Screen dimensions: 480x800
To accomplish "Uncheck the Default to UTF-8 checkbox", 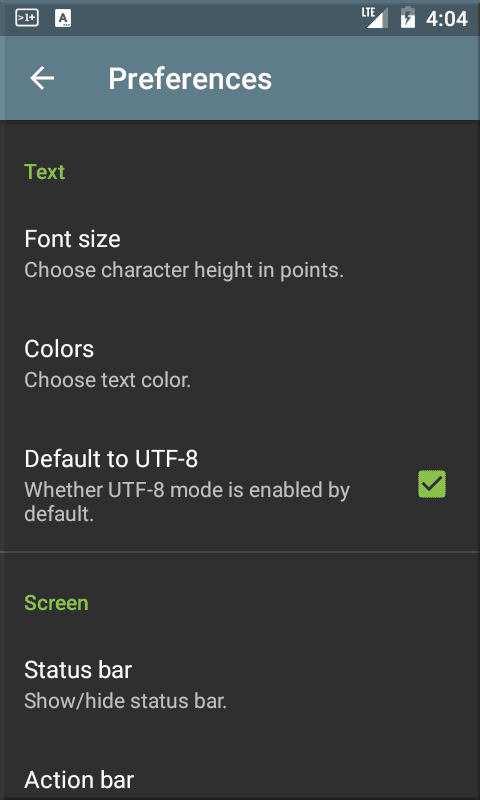I will coord(432,484).
